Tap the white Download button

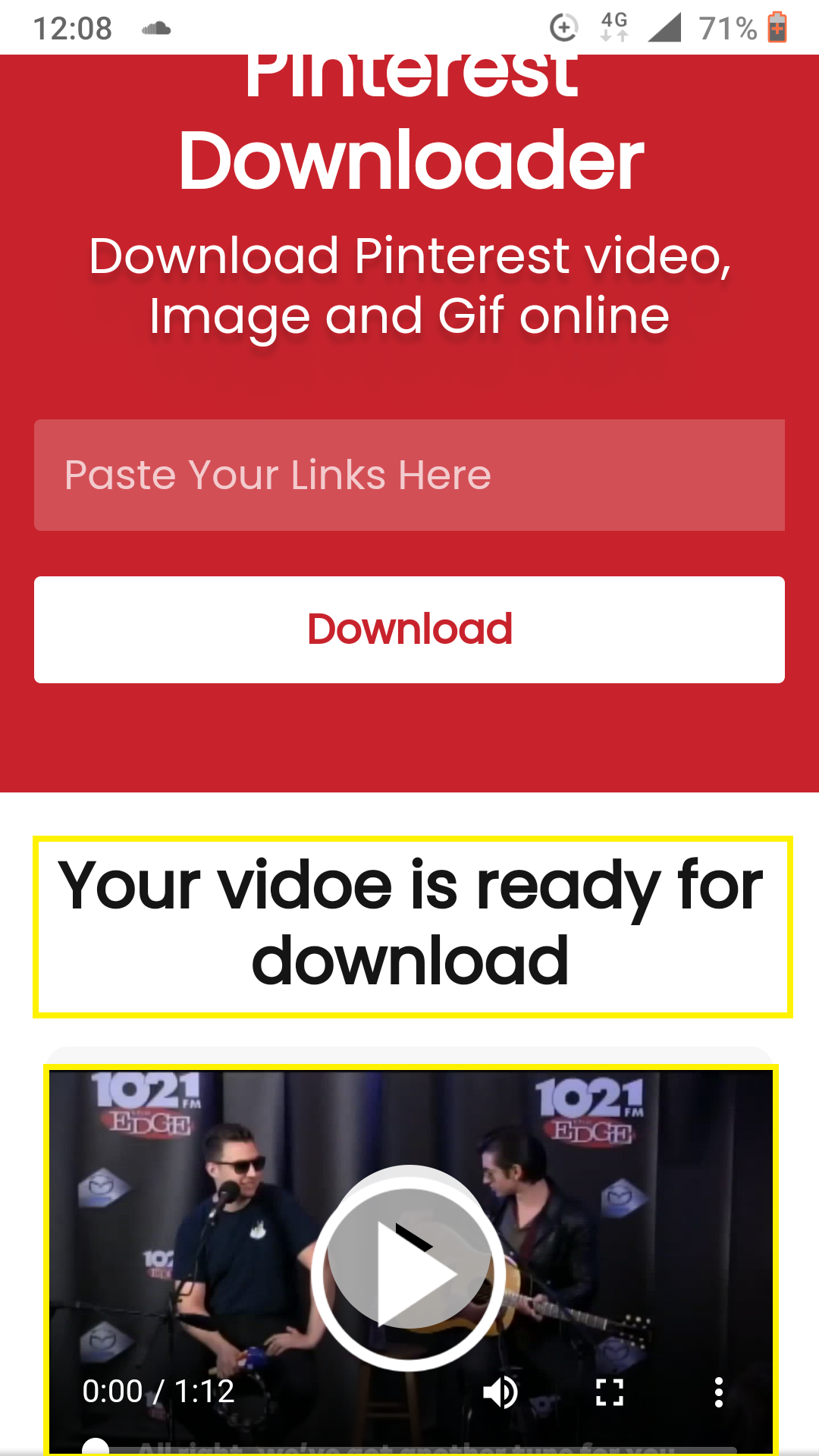pos(409,629)
